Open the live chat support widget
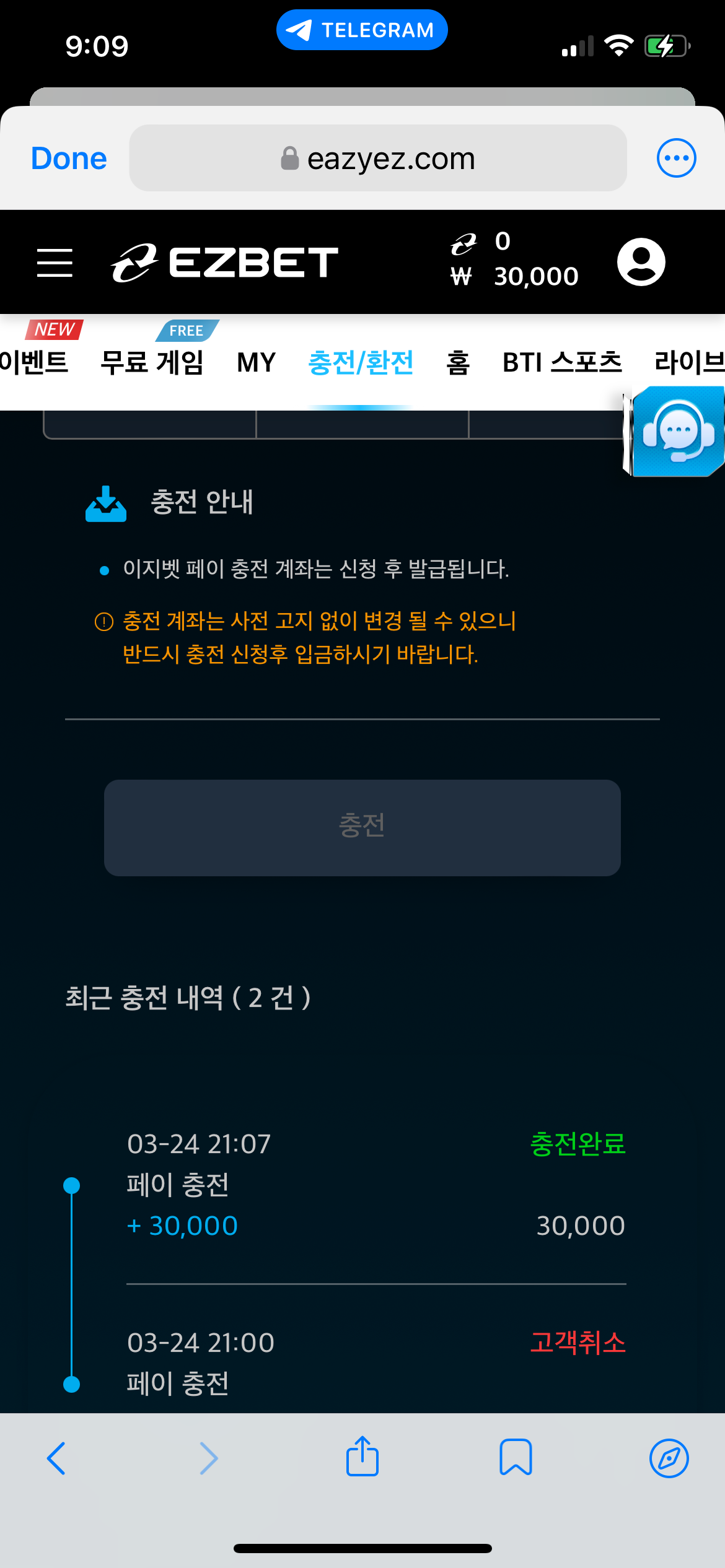 (x=677, y=432)
